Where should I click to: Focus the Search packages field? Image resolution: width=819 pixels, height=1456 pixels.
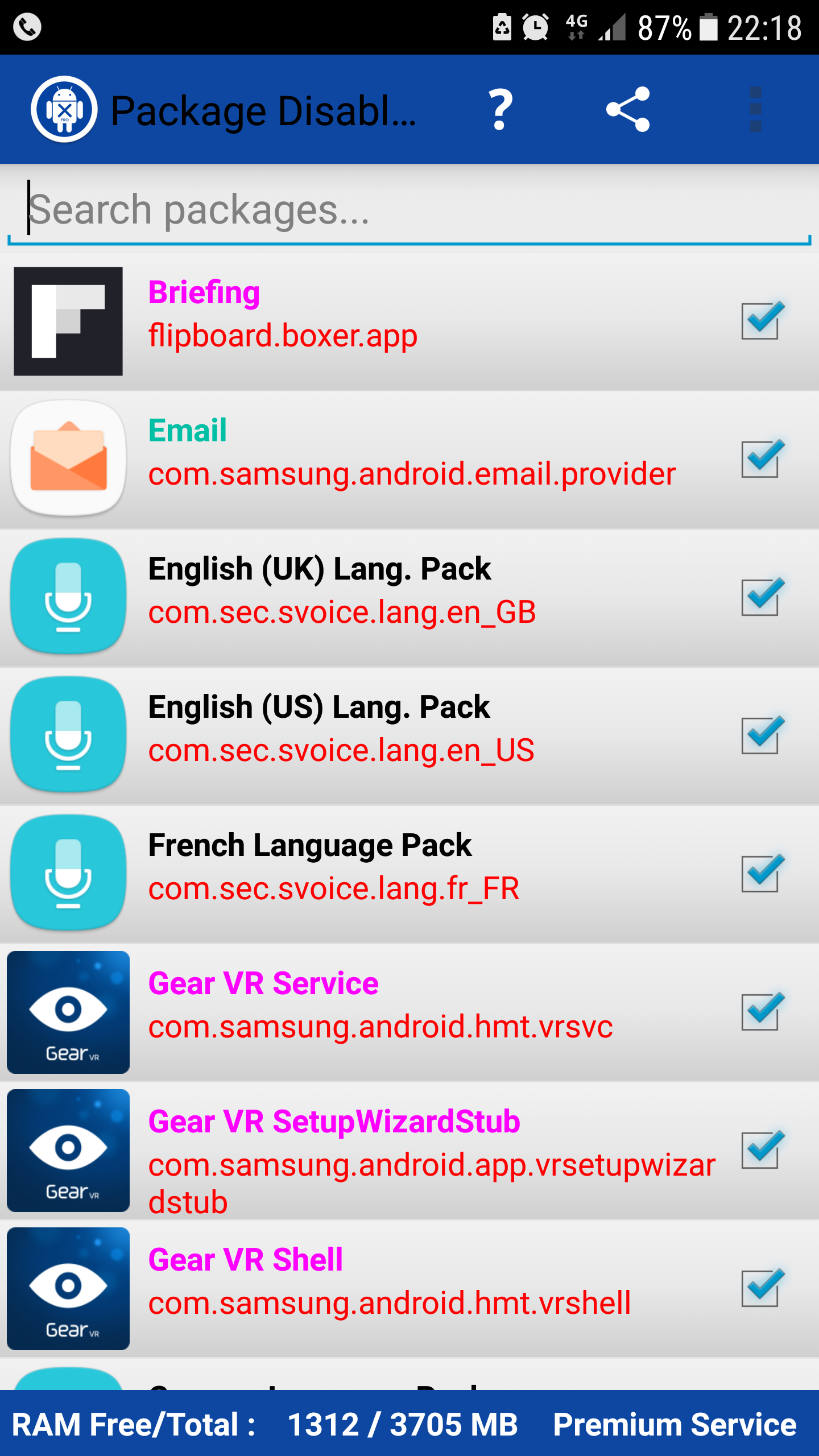click(409, 209)
